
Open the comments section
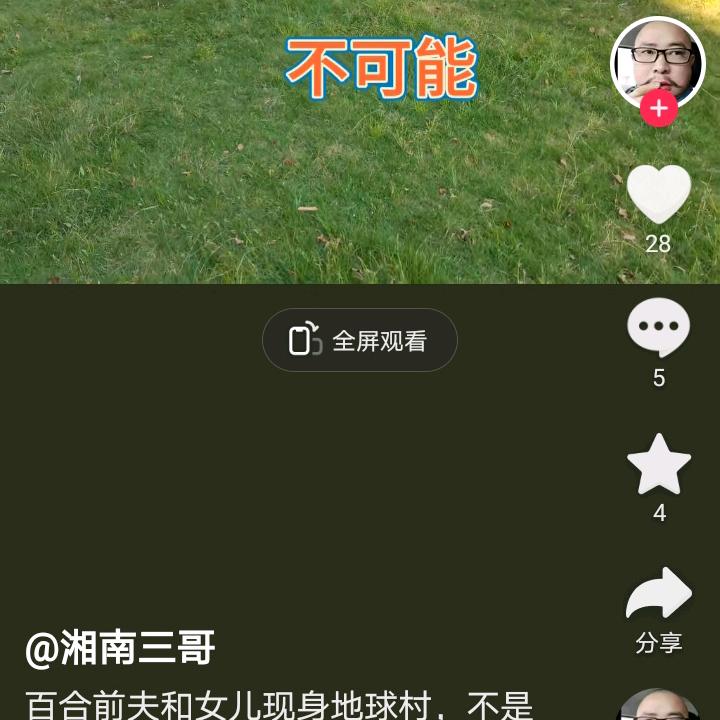pyautogui.click(x=658, y=328)
